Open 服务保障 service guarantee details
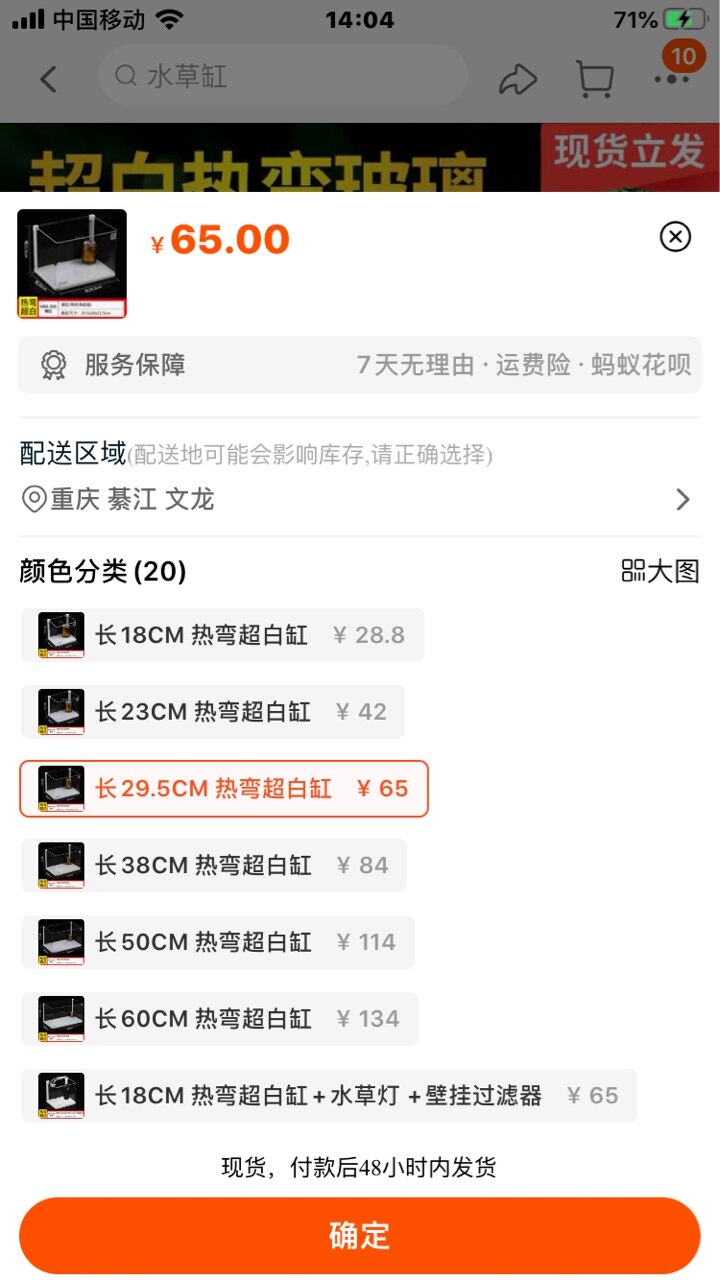 click(360, 365)
